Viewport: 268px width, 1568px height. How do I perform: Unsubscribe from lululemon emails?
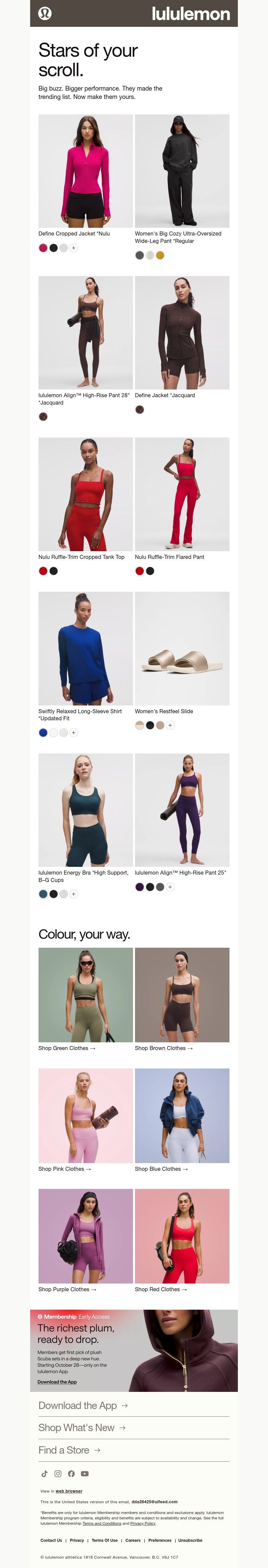pos(190,1540)
